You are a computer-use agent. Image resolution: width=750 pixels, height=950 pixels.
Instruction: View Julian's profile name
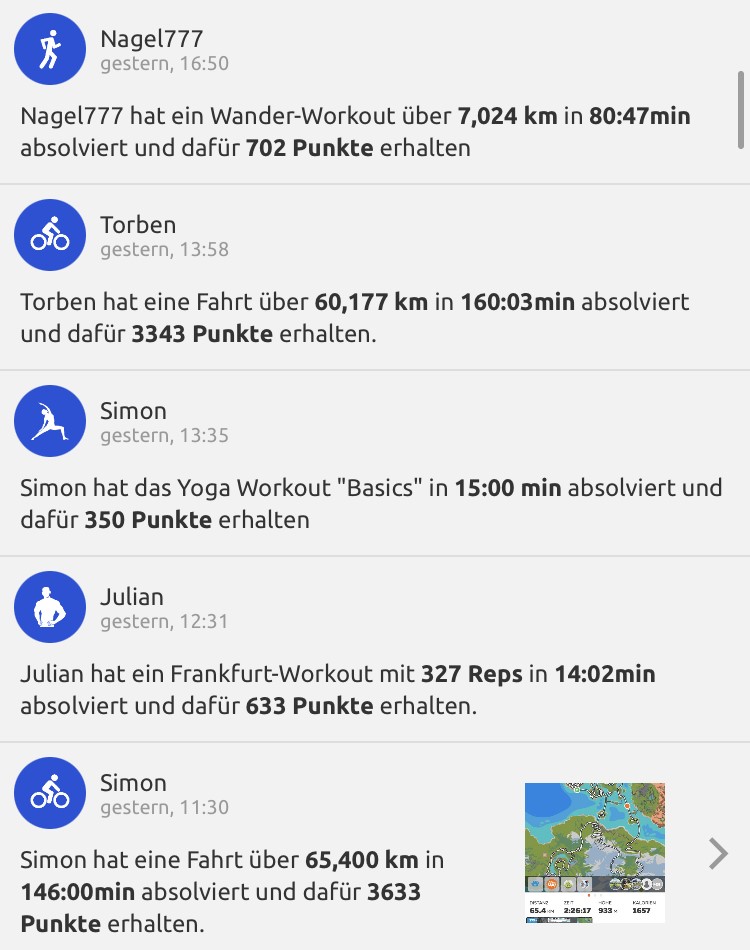click(131, 597)
